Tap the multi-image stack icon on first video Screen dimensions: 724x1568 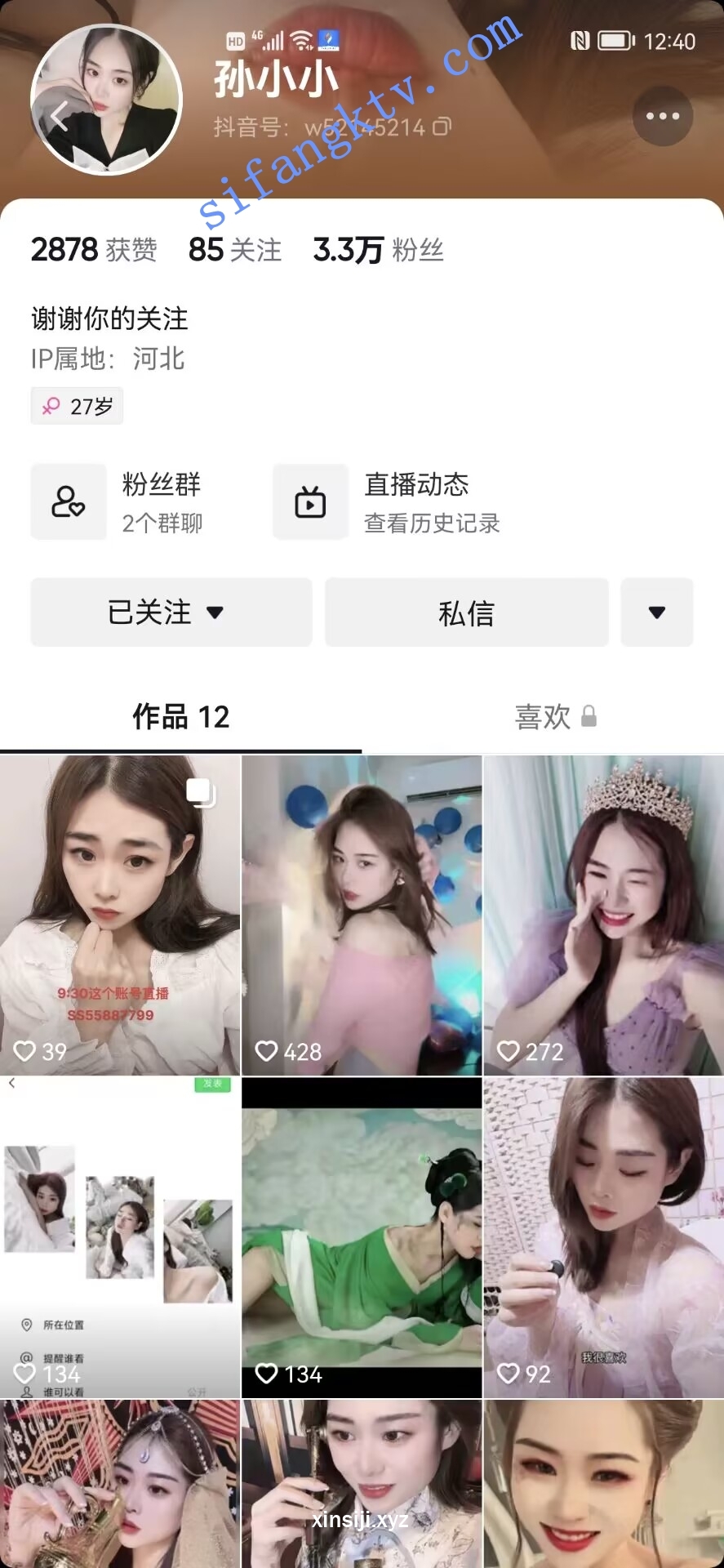[202, 793]
